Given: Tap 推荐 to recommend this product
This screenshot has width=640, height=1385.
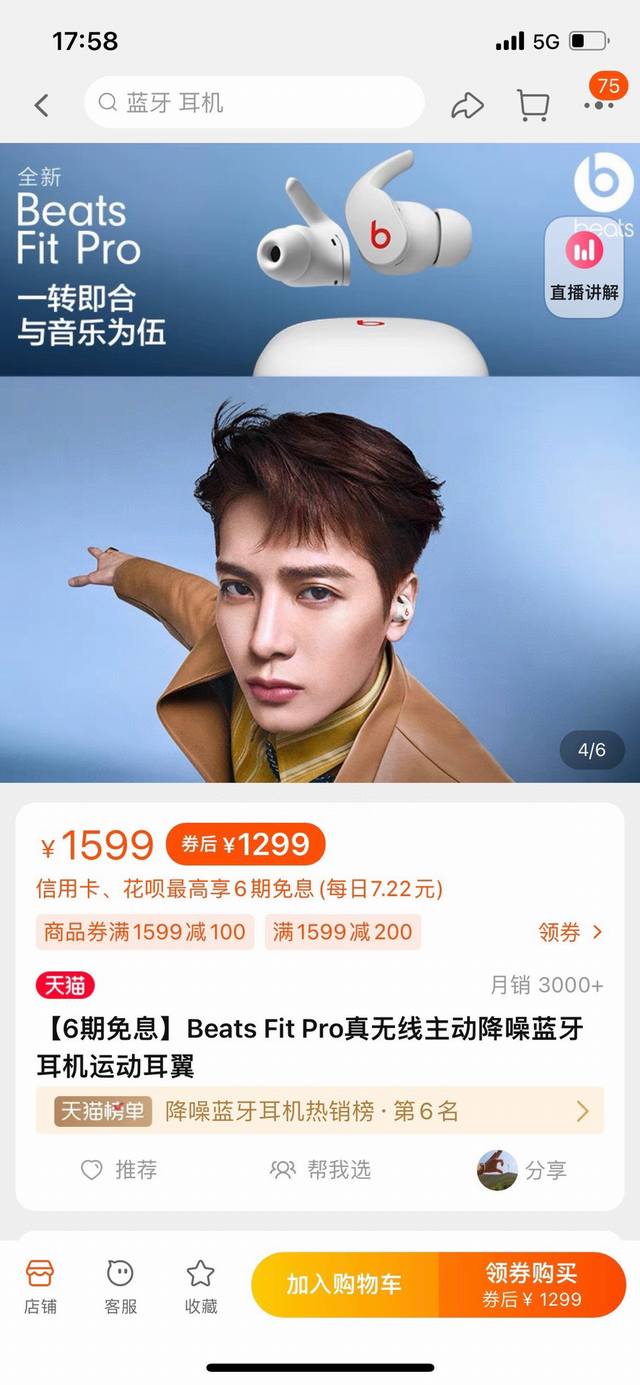Looking at the screenshot, I should (x=119, y=1169).
